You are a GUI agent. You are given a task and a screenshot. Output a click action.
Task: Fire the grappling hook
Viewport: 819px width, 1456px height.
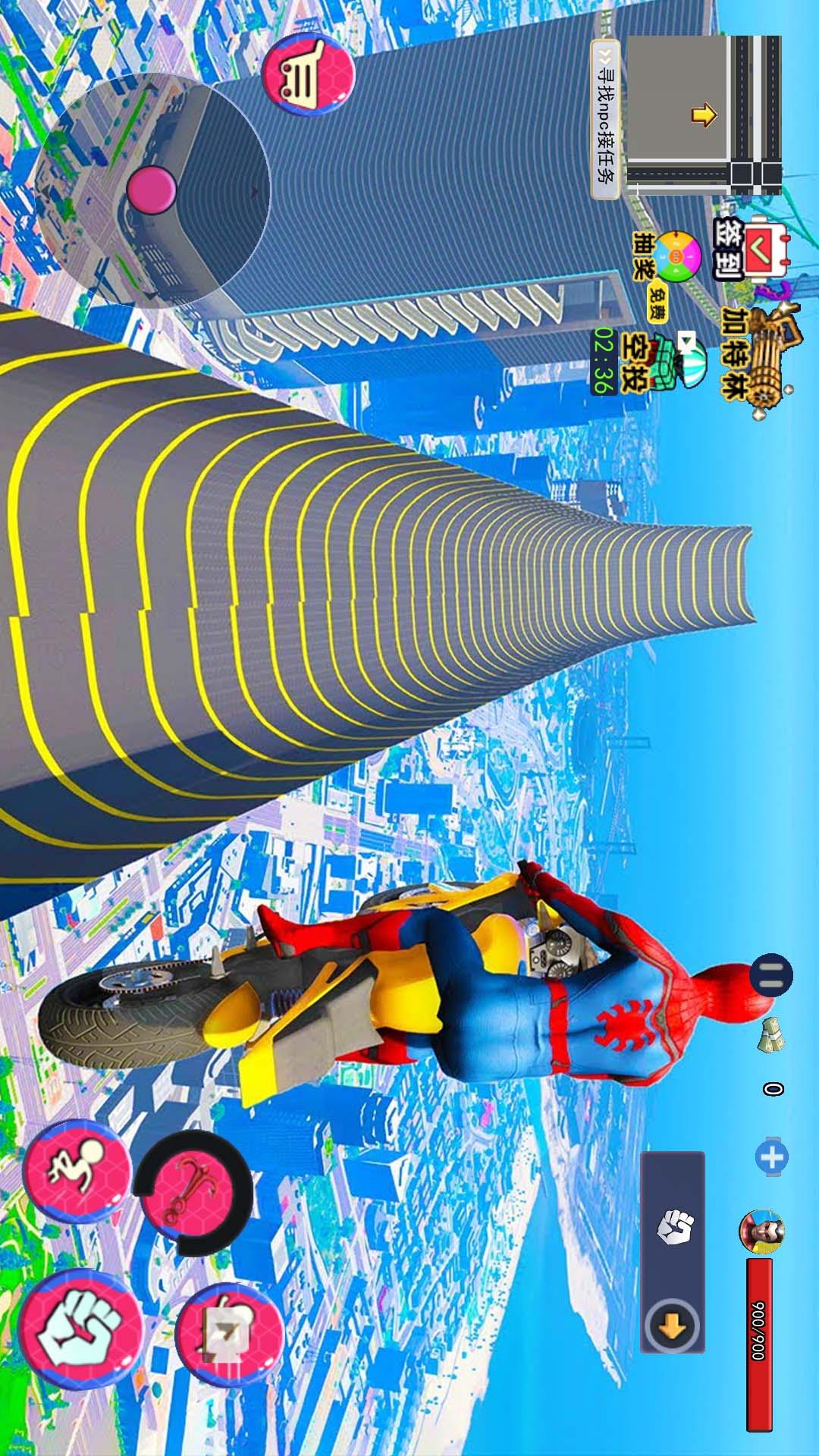tap(193, 1191)
